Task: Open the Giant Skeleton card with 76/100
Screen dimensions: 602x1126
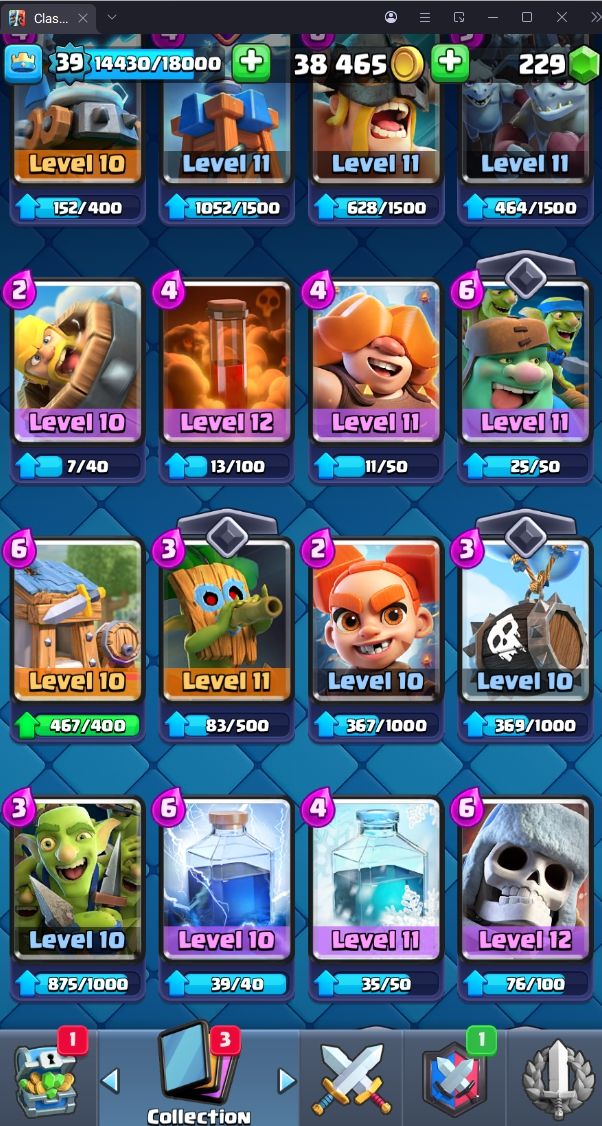Action: (524, 880)
